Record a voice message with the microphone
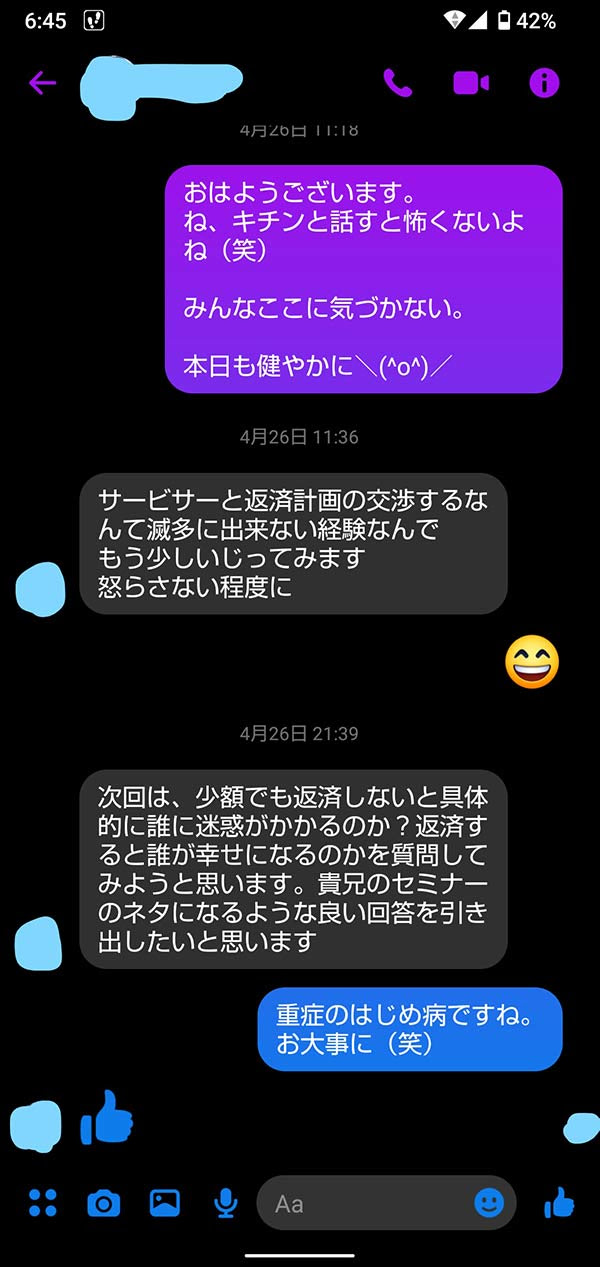 tap(226, 1203)
